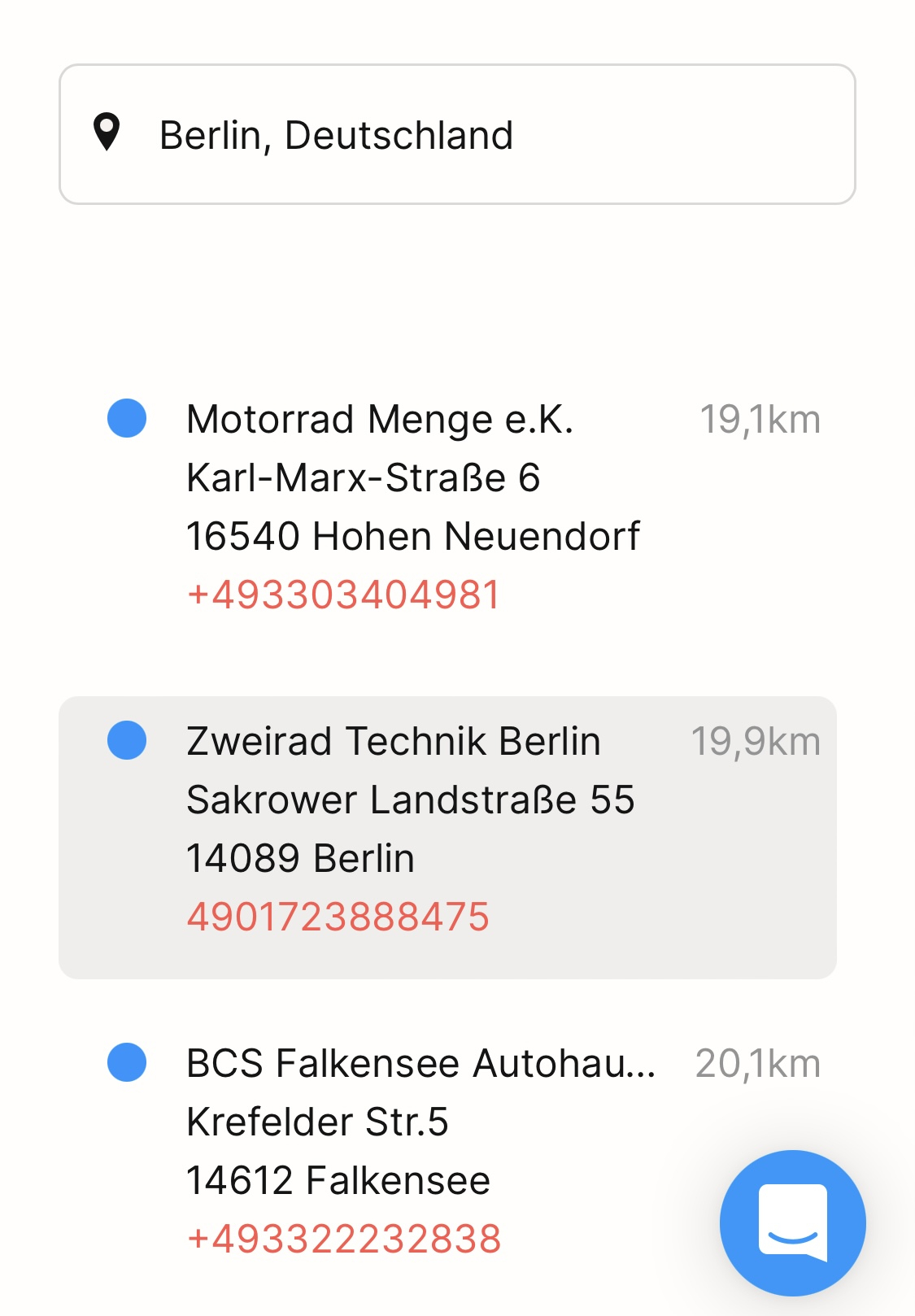Open the Motorrad Menge e.K. dealer entry
The image size is (915, 1316).
point(380,421)
